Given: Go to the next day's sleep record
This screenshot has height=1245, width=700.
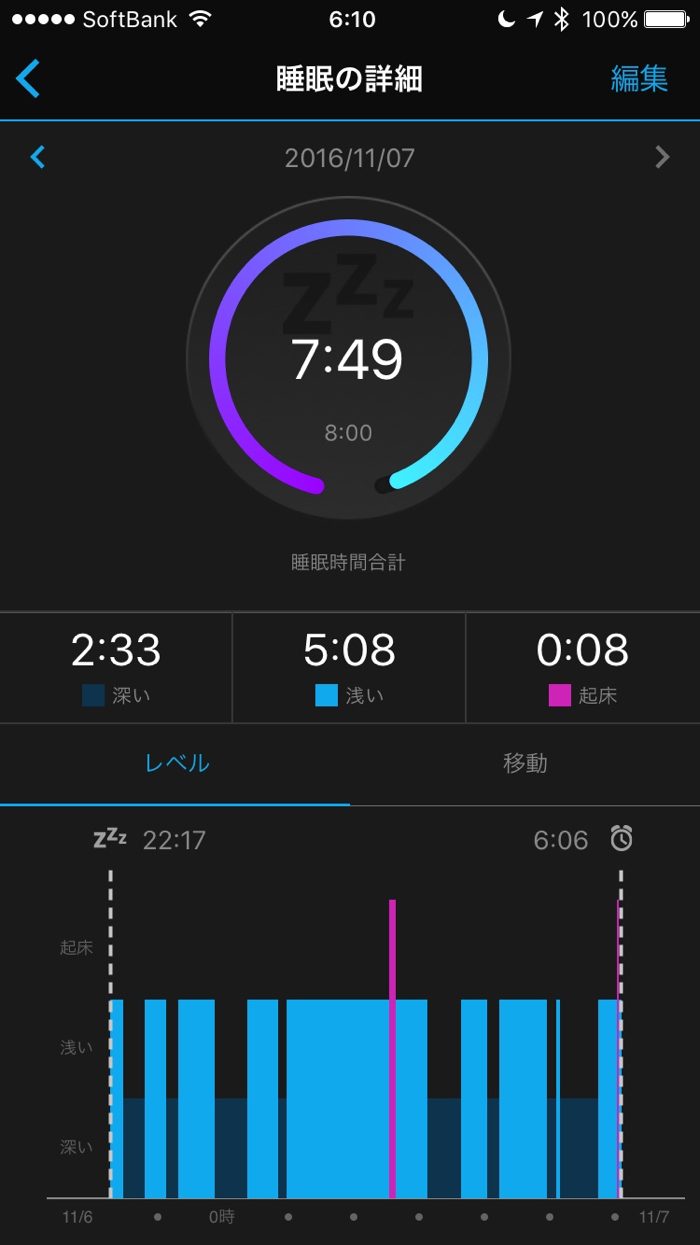Looking at the screenshot, I should pyautogui.click(x=661, y=157).
